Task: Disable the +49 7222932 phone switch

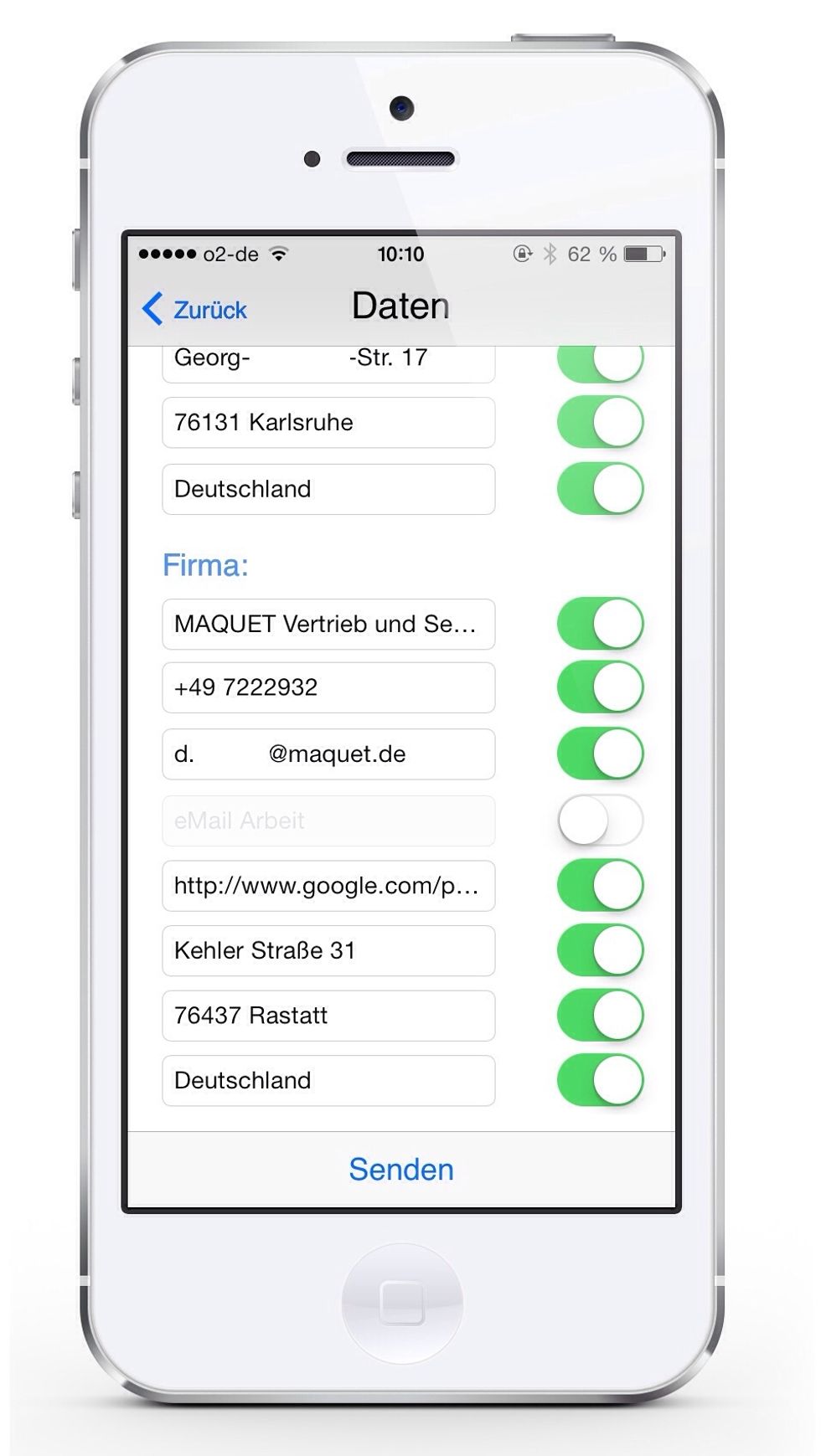Action: 600,687
